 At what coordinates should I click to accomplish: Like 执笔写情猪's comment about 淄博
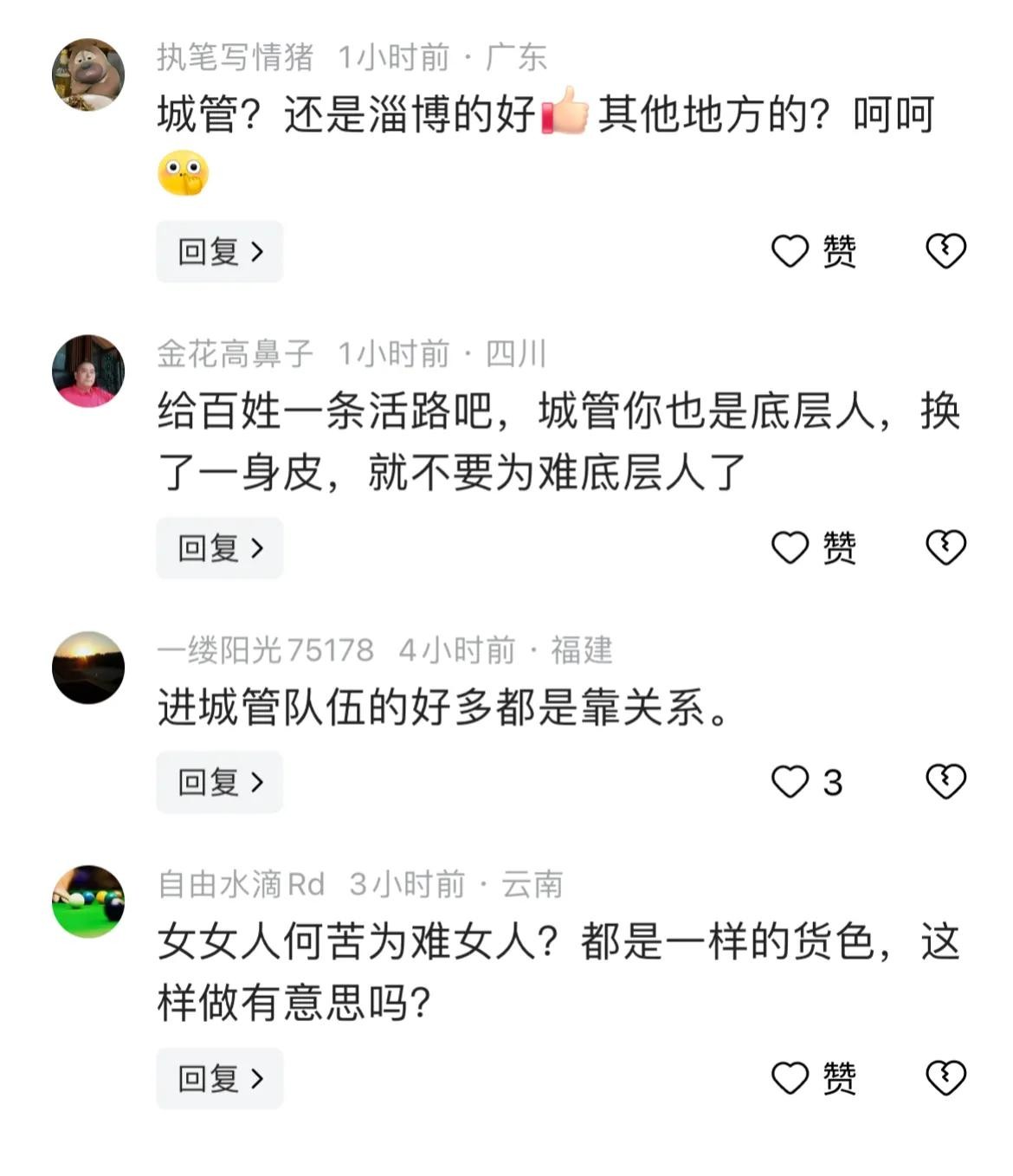tap(790, 252)
